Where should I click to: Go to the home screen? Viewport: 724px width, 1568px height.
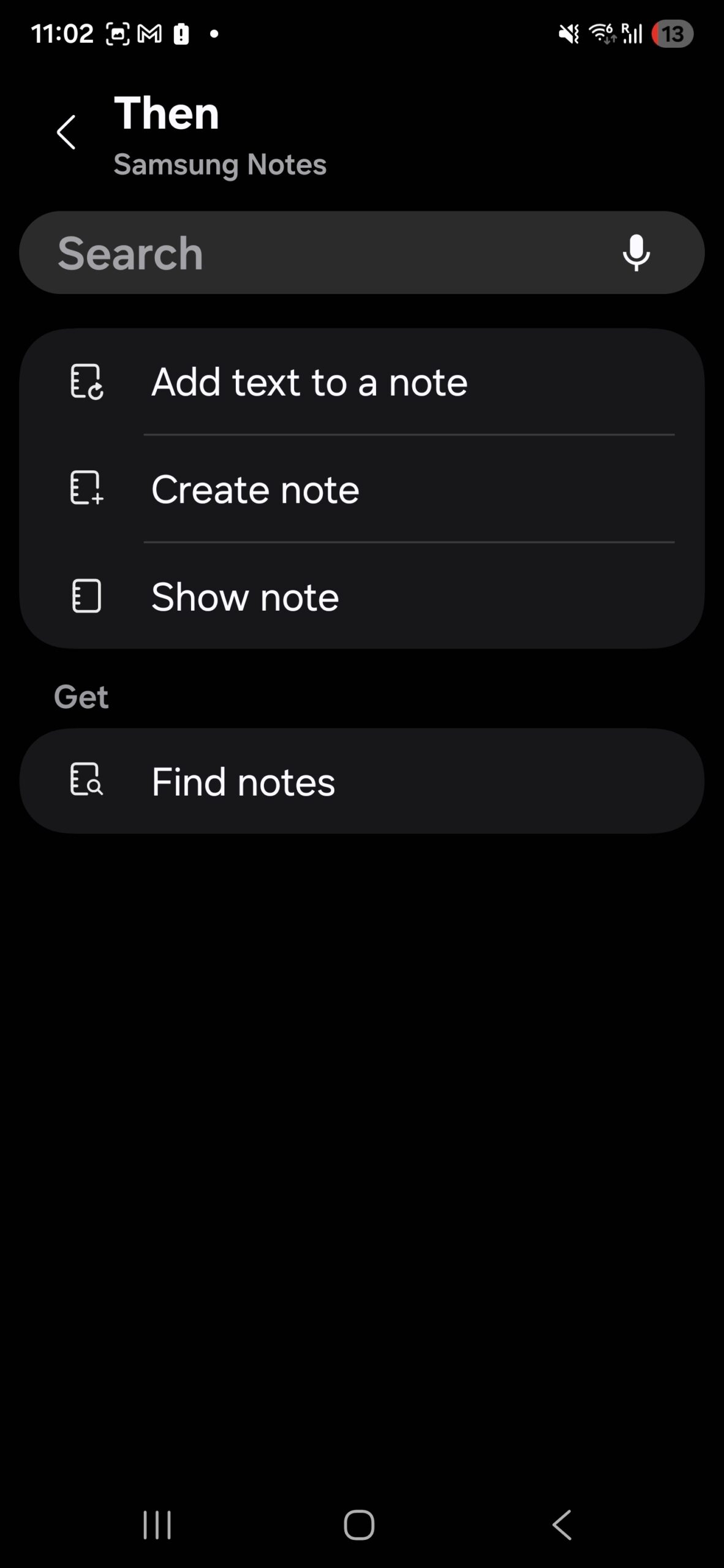coord(359,1525)
